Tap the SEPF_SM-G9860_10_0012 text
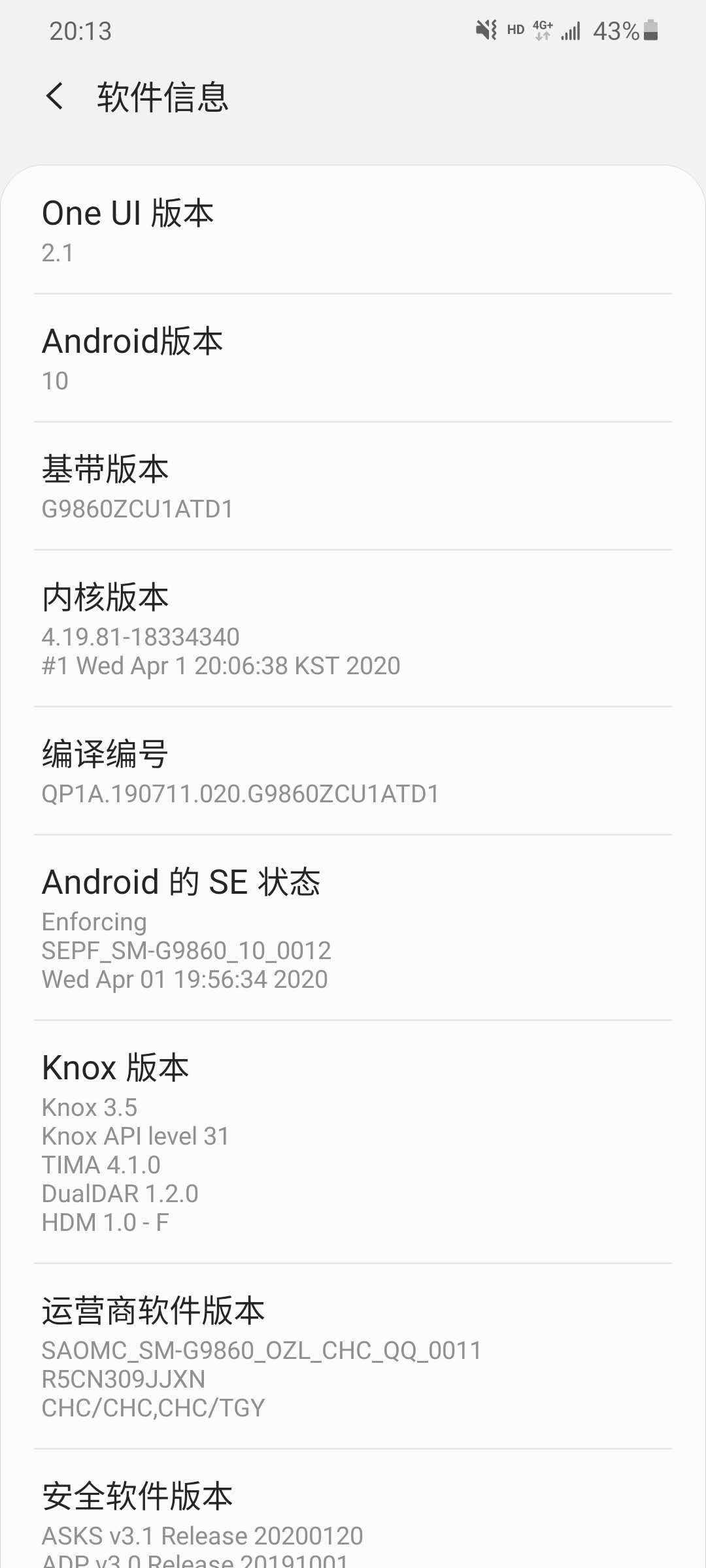This screenshot has width=706, height=1568. pos(186,951)
